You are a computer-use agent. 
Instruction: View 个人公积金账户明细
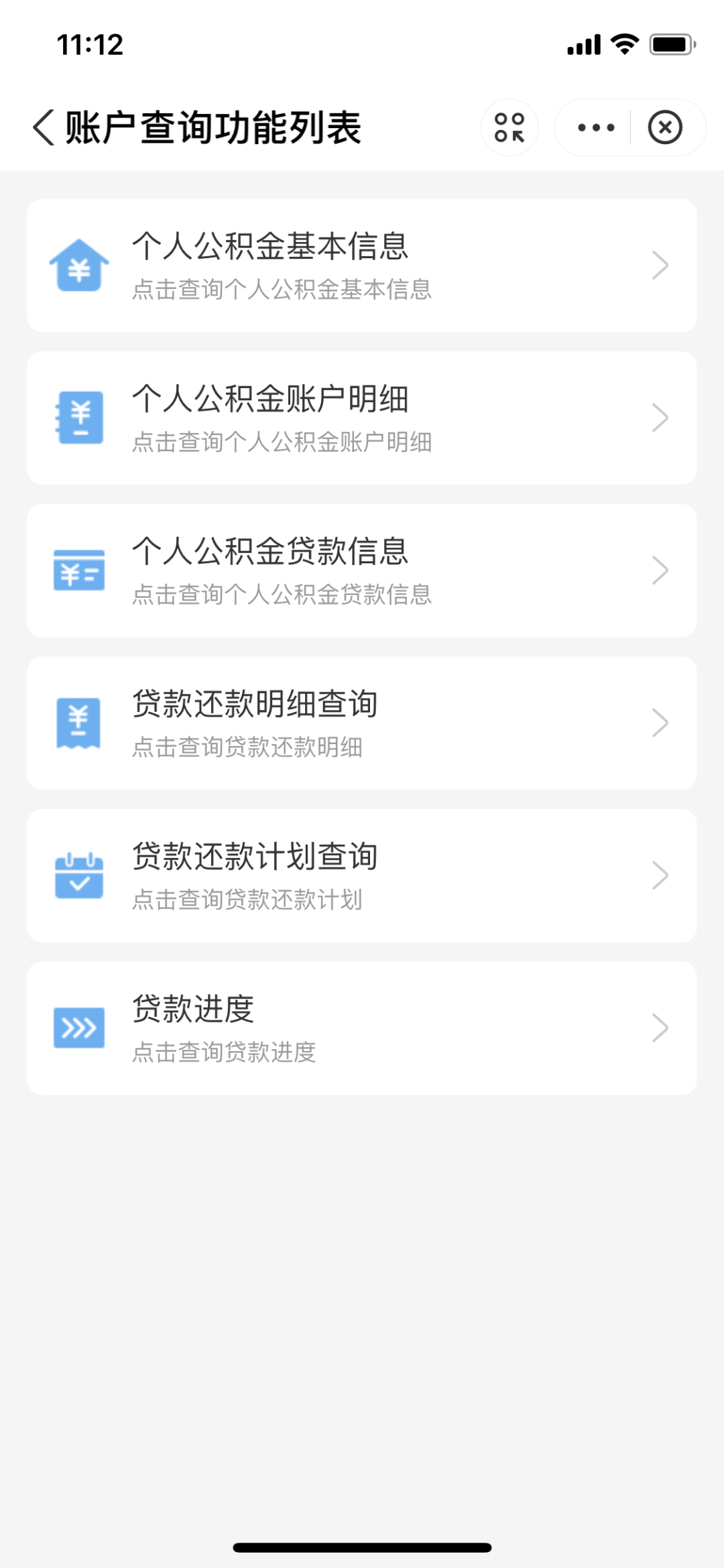coord(362,418)
